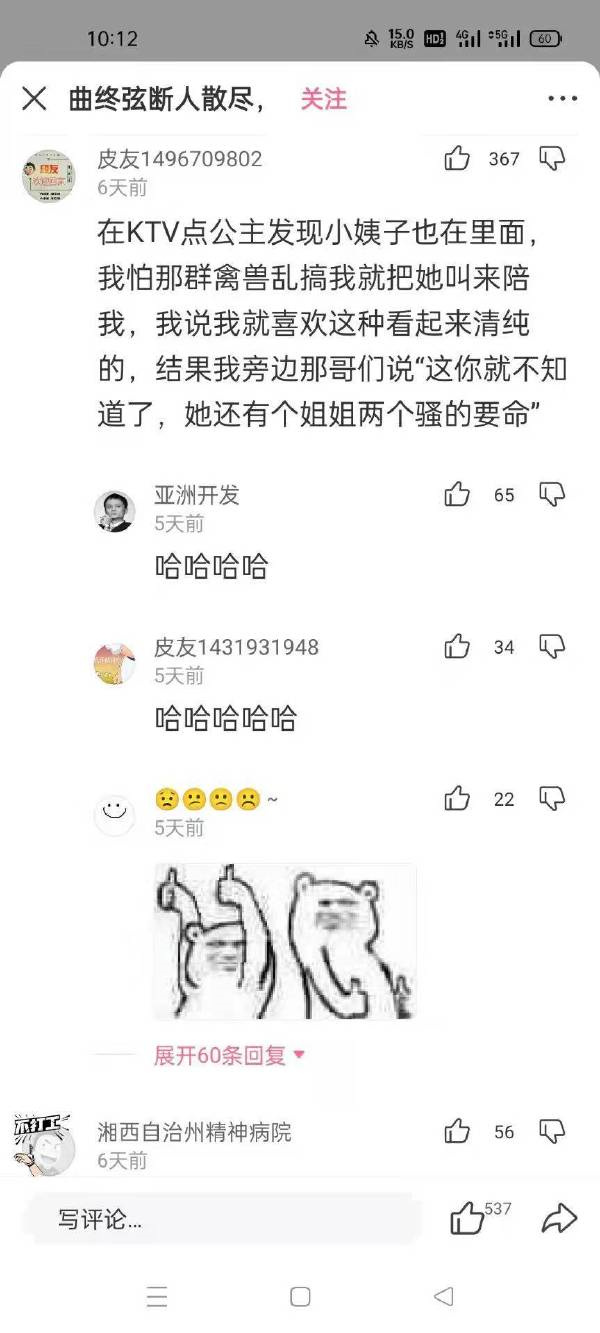The image size is (600, 1333).
Task: Open 皮友1496709802's profile avatar
Action: 48,176
